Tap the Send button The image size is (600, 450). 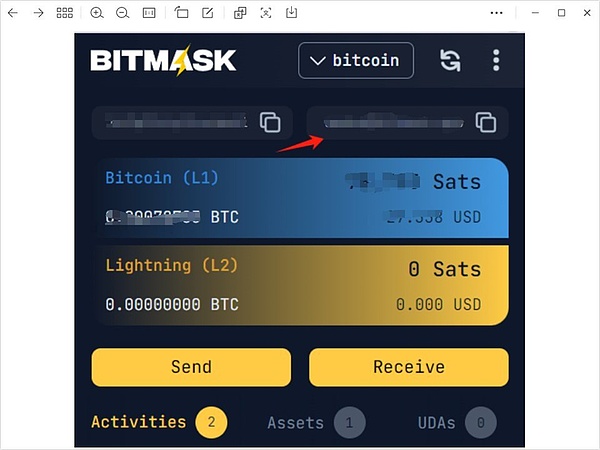pyautogui.click(x=191, y=367)
